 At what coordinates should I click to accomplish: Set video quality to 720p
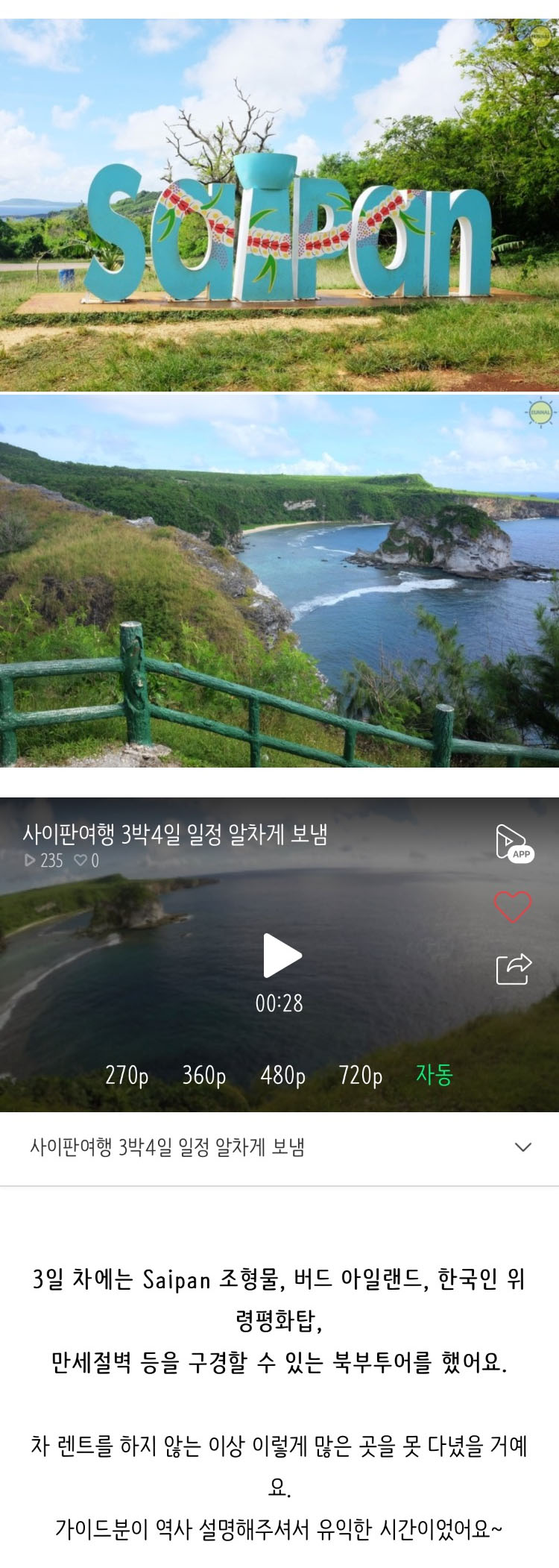point(361,1075)
